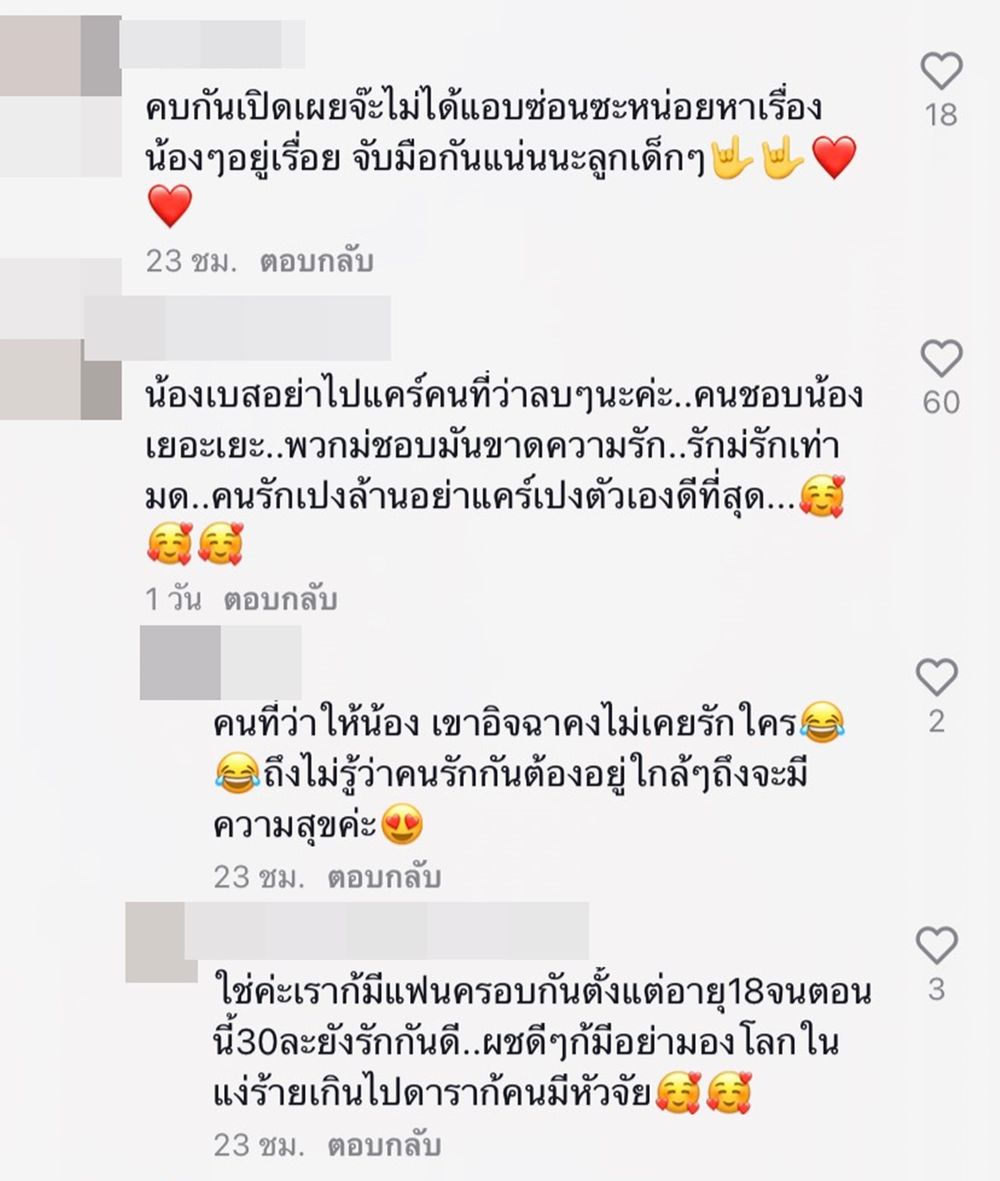The height and width of the screenshot is (1181, 1000).
Task: Reply to the comment ending with ความสุขค่ะ
Action: pos(384,877)
